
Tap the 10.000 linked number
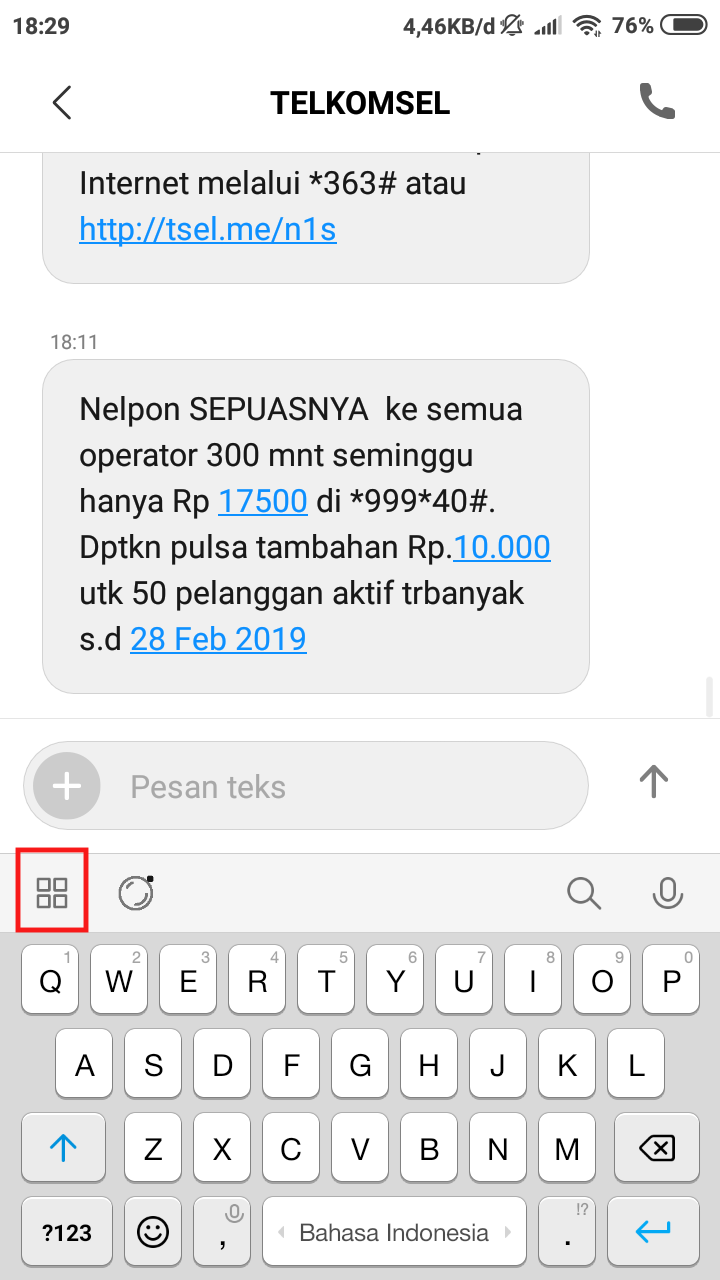[x=502, y=547]
